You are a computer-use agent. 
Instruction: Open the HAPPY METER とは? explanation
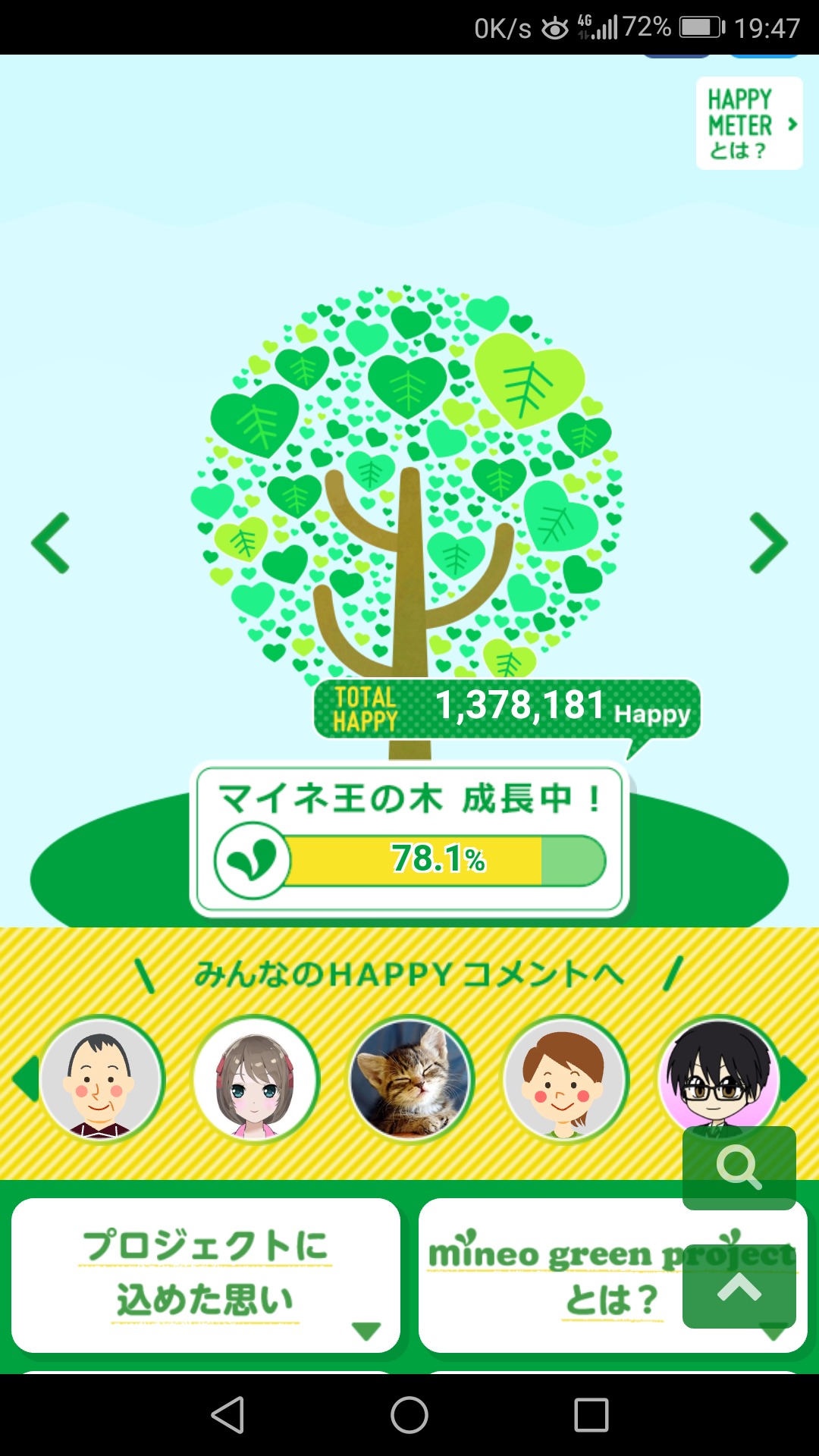coord(749,123)
